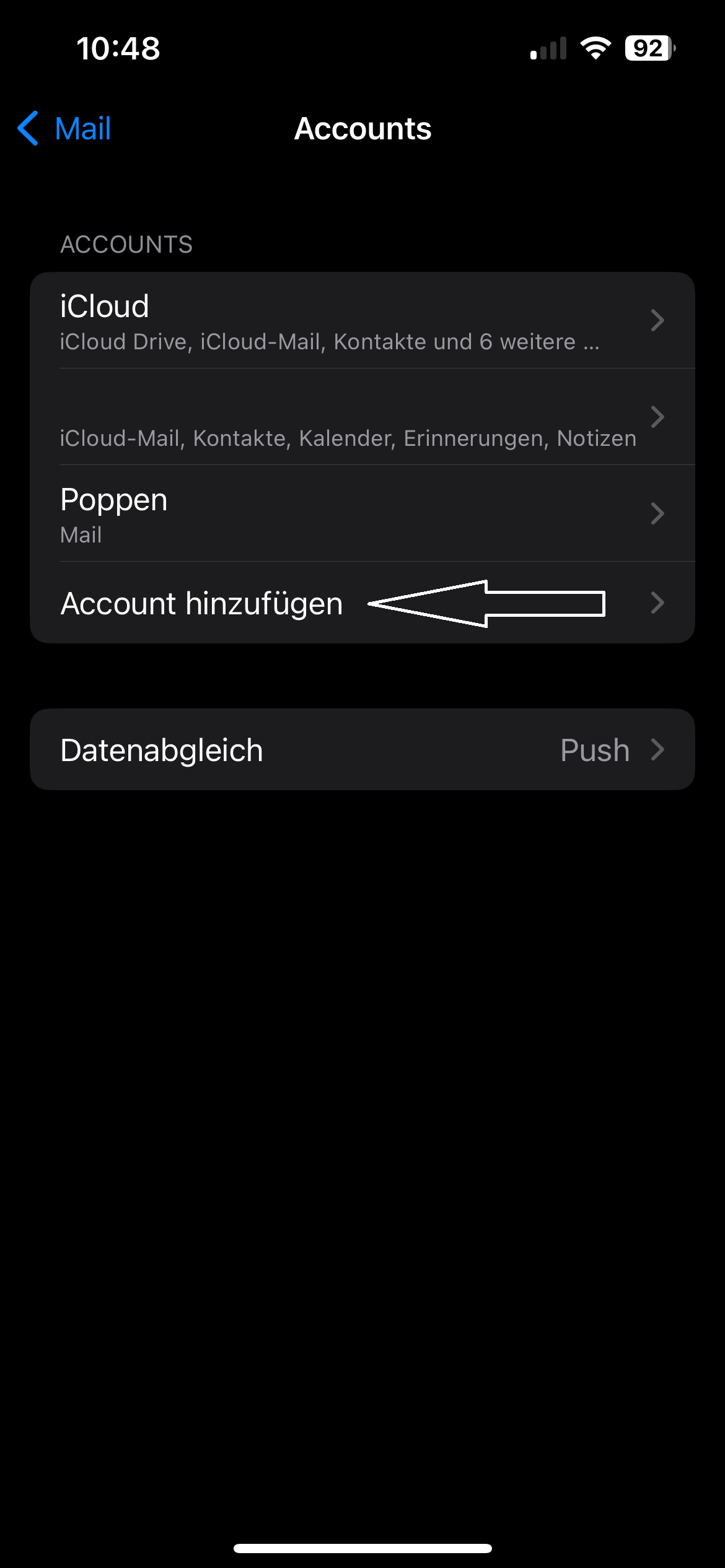Open the iCloud account with iCloud Drive
Screen dimensions: 725x1568
(362, 321)
